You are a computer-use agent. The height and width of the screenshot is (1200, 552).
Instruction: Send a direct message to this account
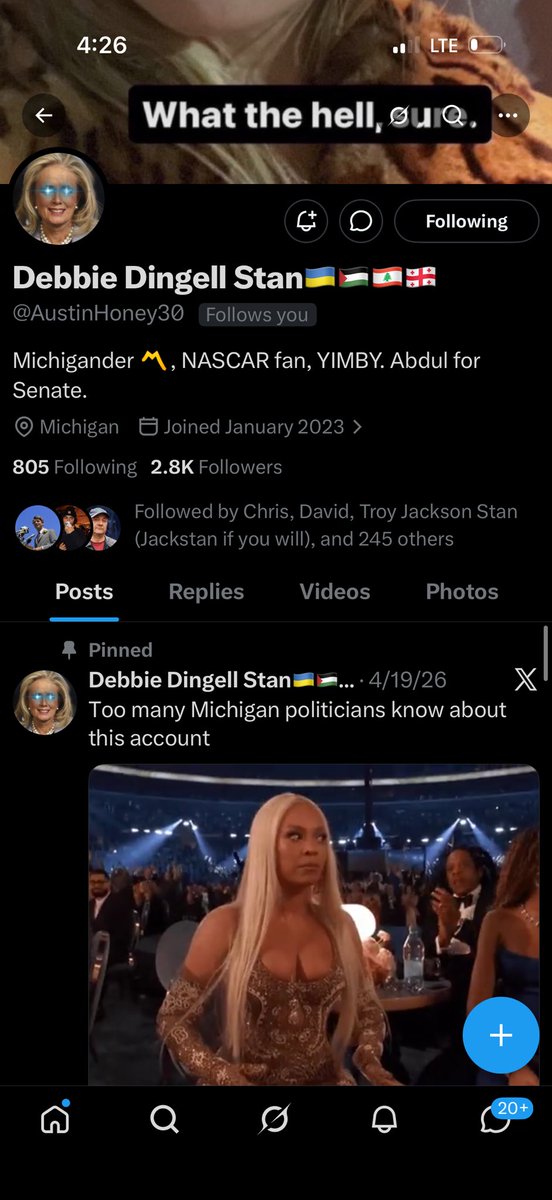tap(361, 222)
